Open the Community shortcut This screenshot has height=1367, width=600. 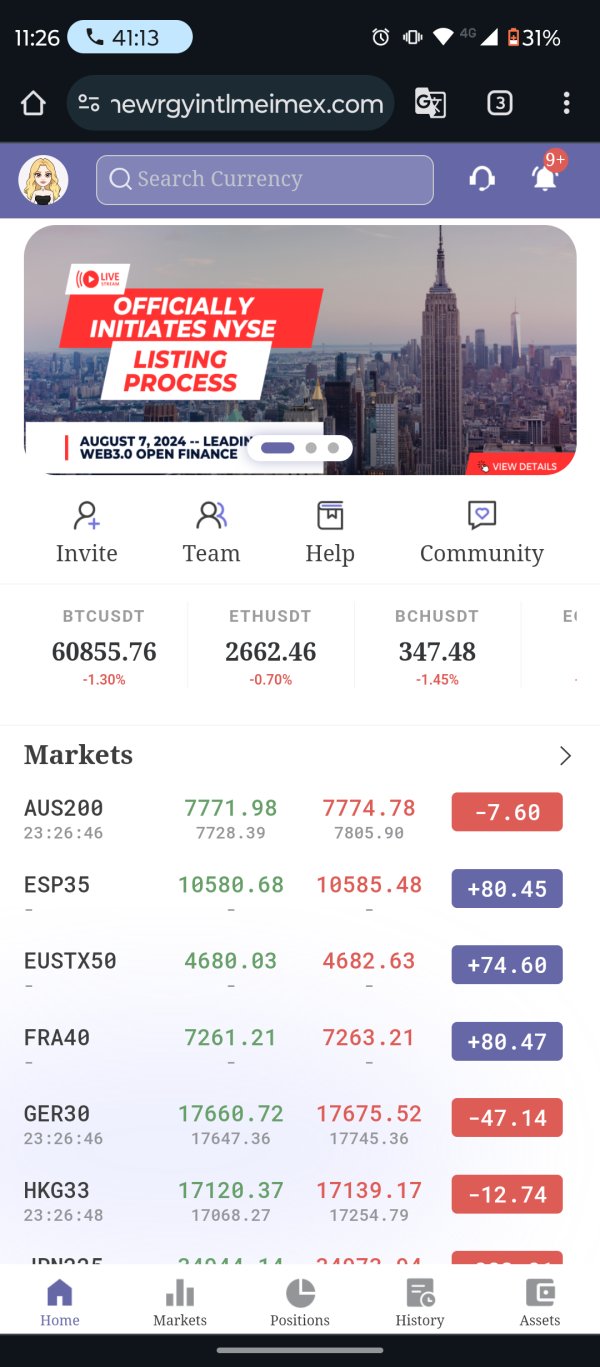click(x=482, y=533)
